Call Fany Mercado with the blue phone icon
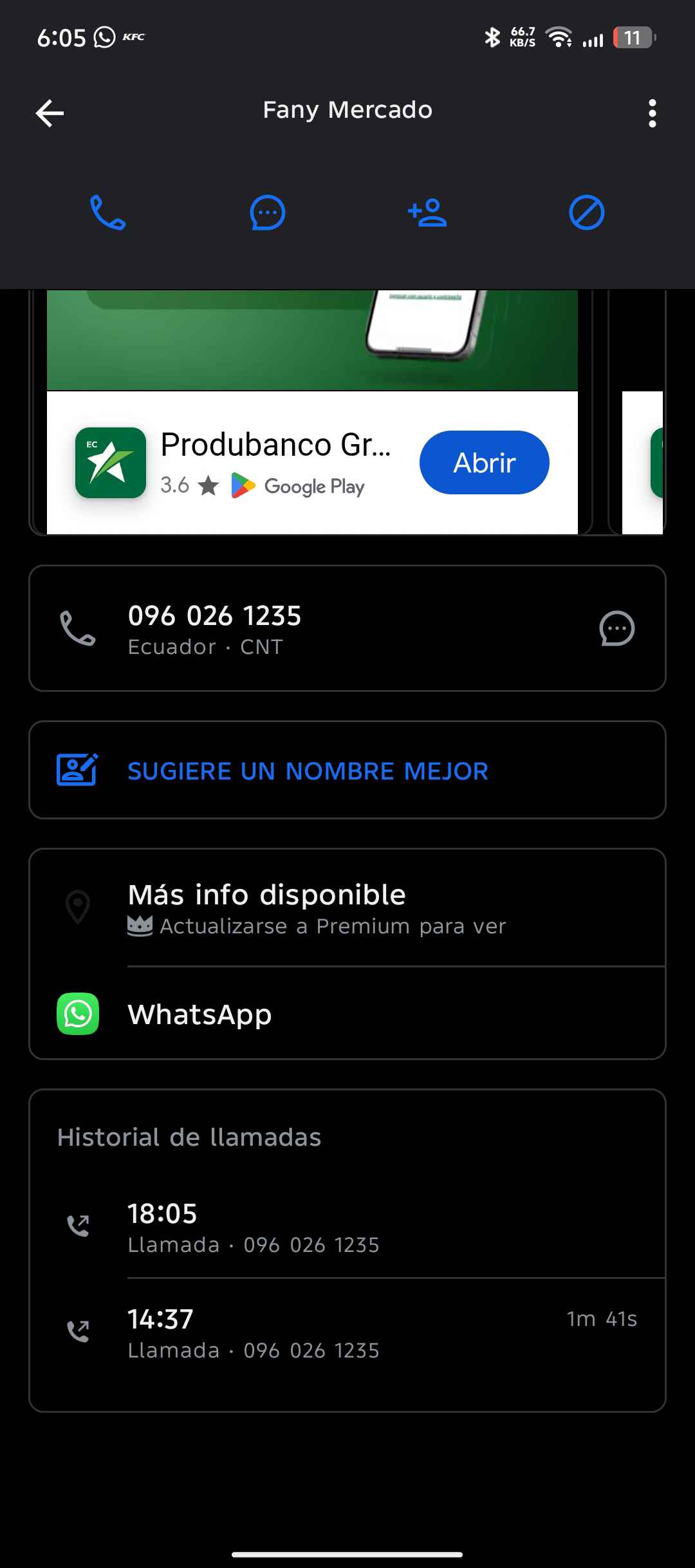Image resolution: width=695 pixels, height=1568 pixels. [107, 212]
